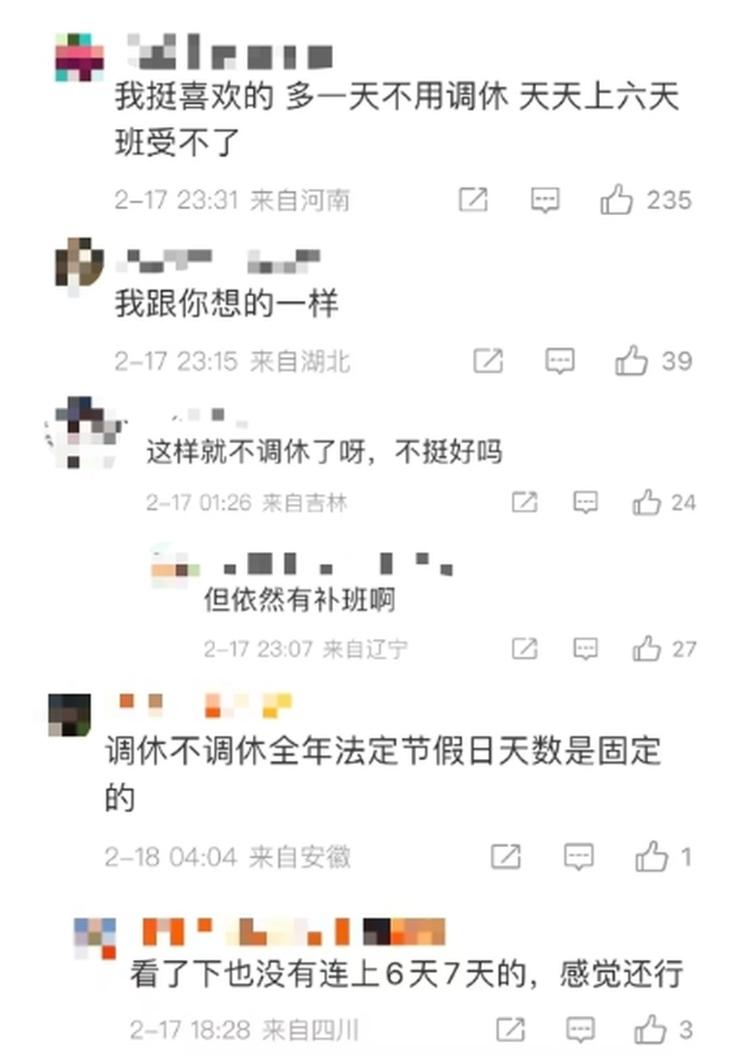Like the comment "我跟你想的一样"

631,360
